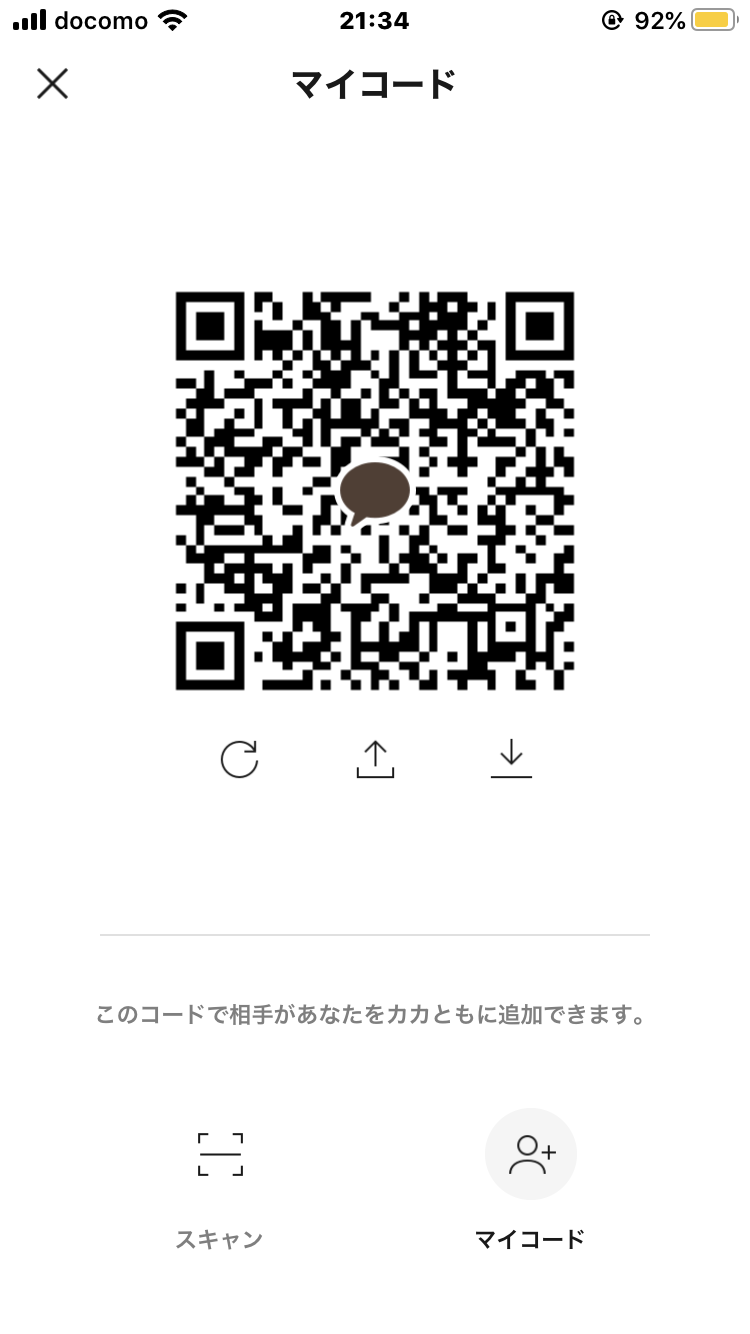
Task: Download the QR code image
Action: (x=511, y=759)
